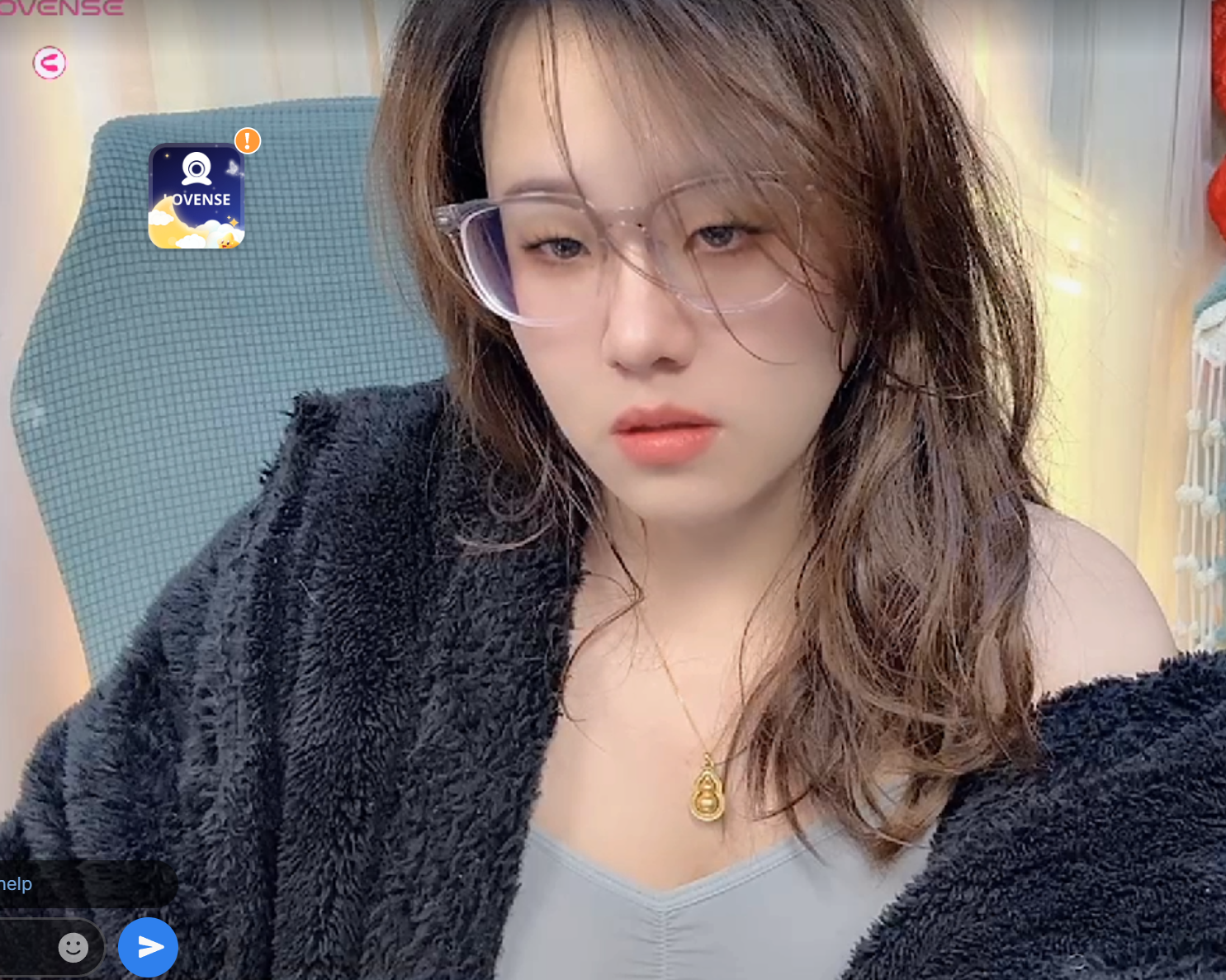Image resolution: width=1226 pixels, height=980 pixels.
Task: Send the chat message
Action: pyautogui.click(x=148, y=947)
